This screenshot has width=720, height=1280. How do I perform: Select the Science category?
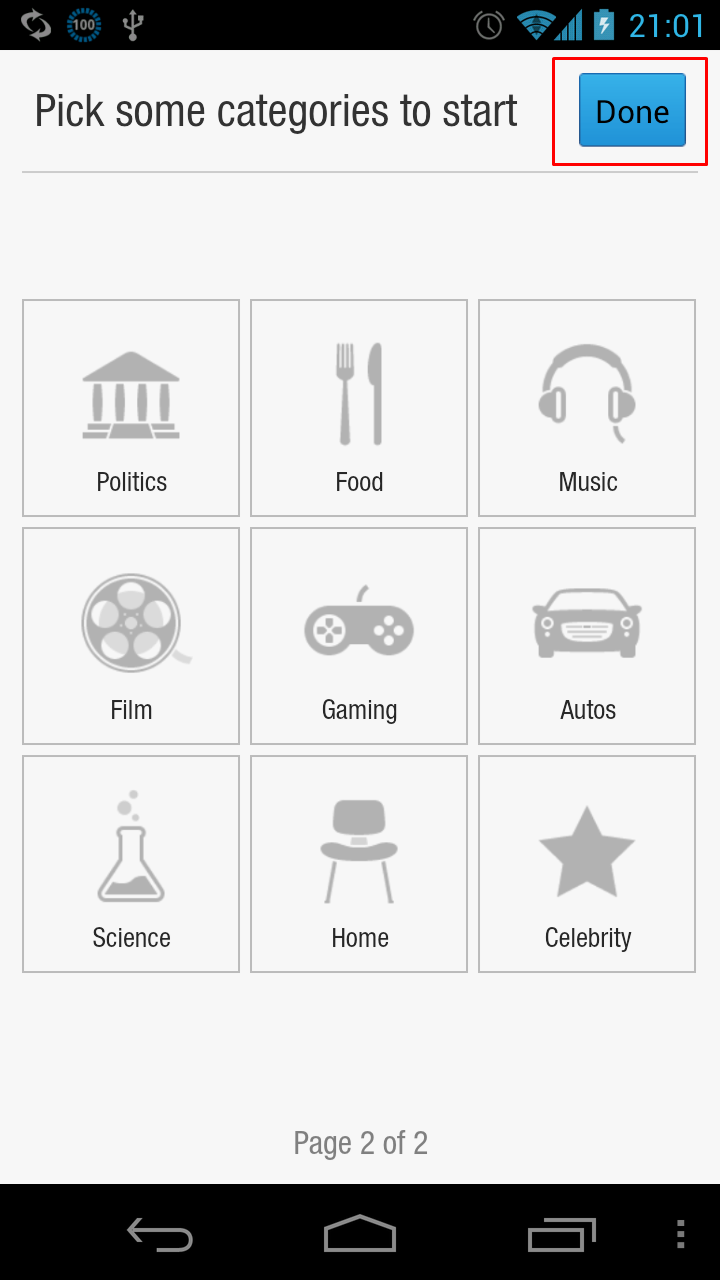131,864
